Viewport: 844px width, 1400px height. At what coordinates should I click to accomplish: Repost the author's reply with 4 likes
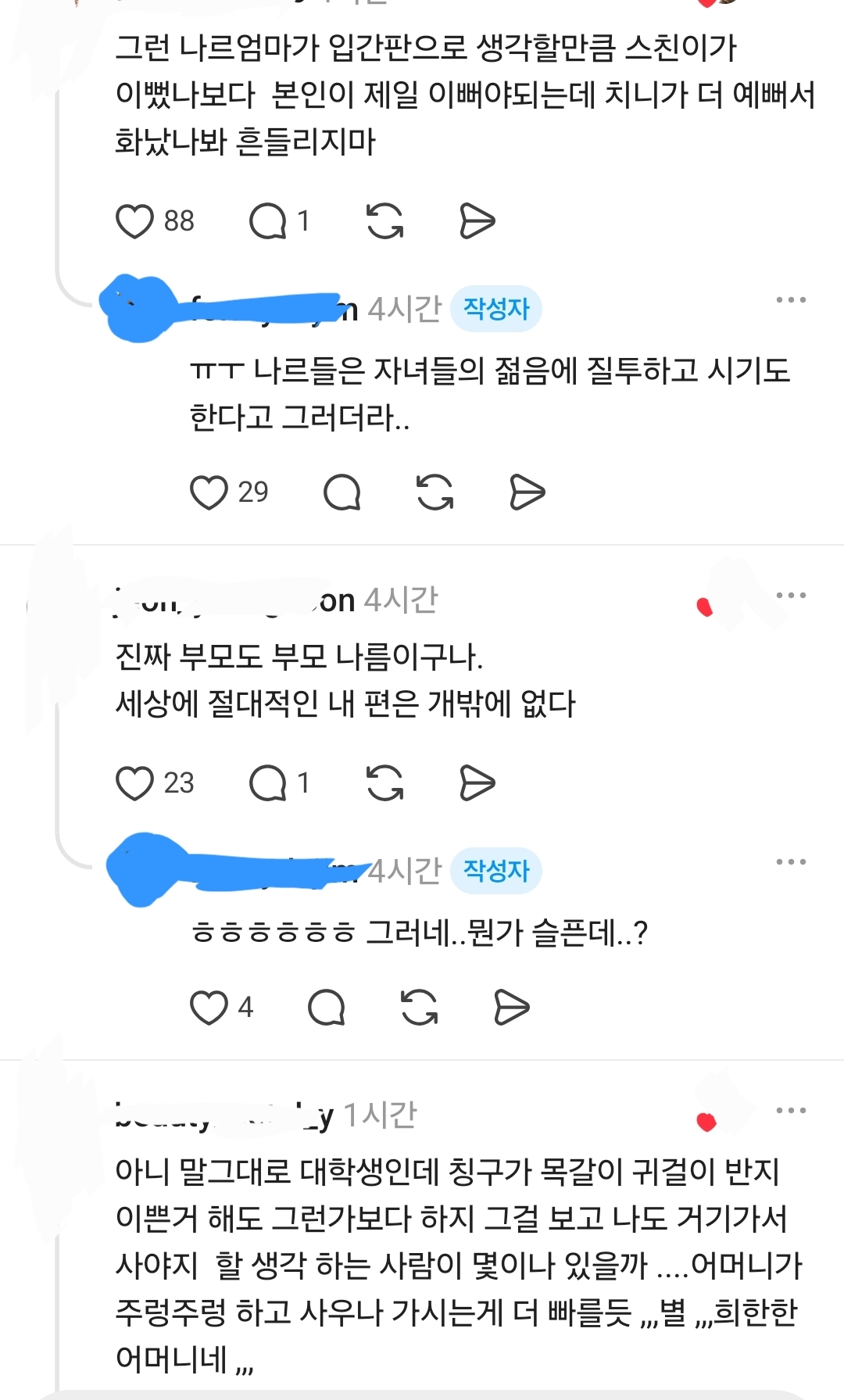click(x=420, y=1008)
